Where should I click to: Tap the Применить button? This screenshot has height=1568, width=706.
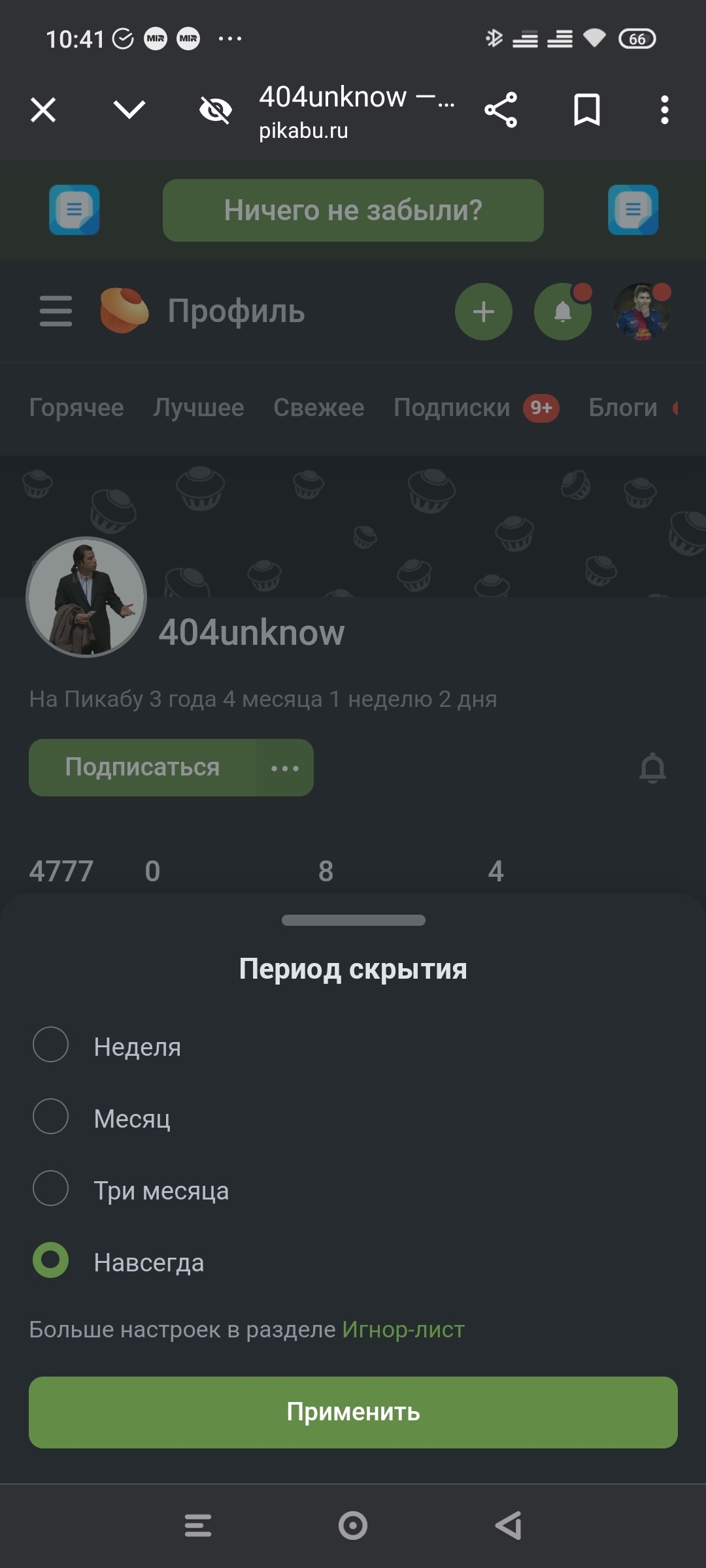click(x=353, y=1413)
